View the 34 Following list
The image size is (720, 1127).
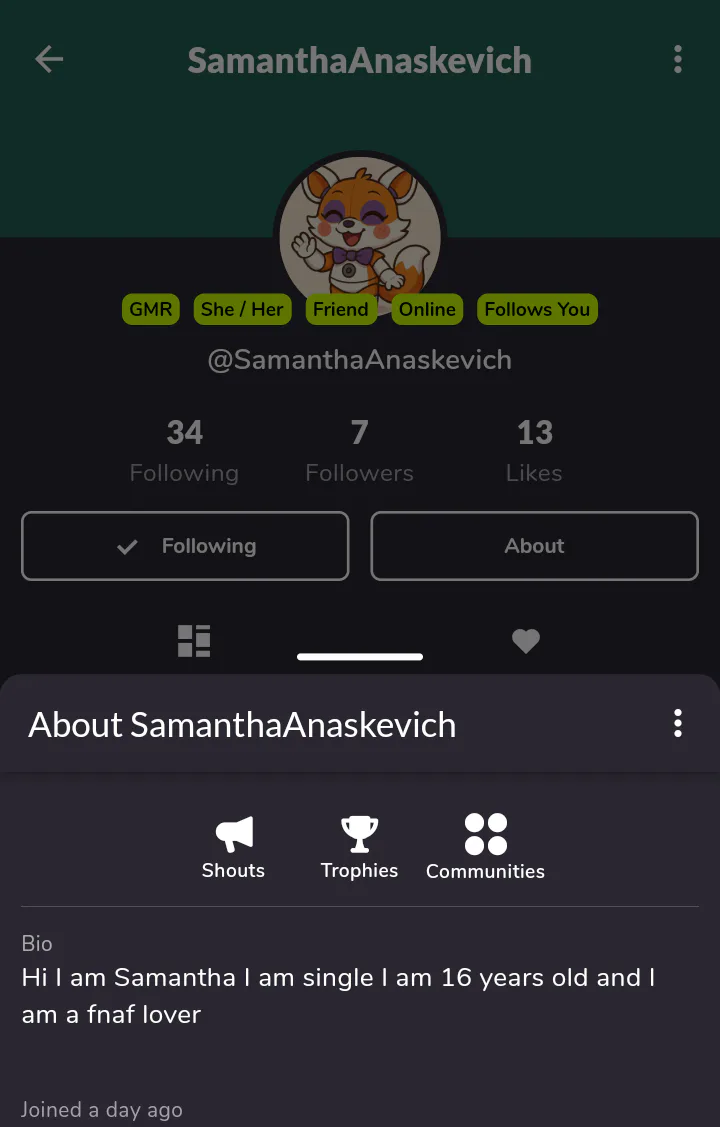(x=184, y=450)
